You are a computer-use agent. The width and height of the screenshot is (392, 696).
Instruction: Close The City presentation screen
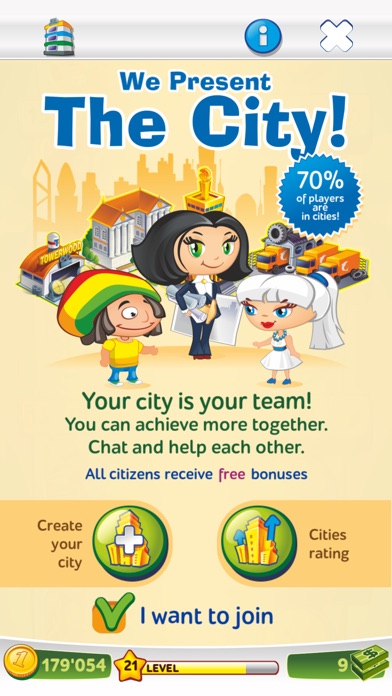tap(336, 36)
